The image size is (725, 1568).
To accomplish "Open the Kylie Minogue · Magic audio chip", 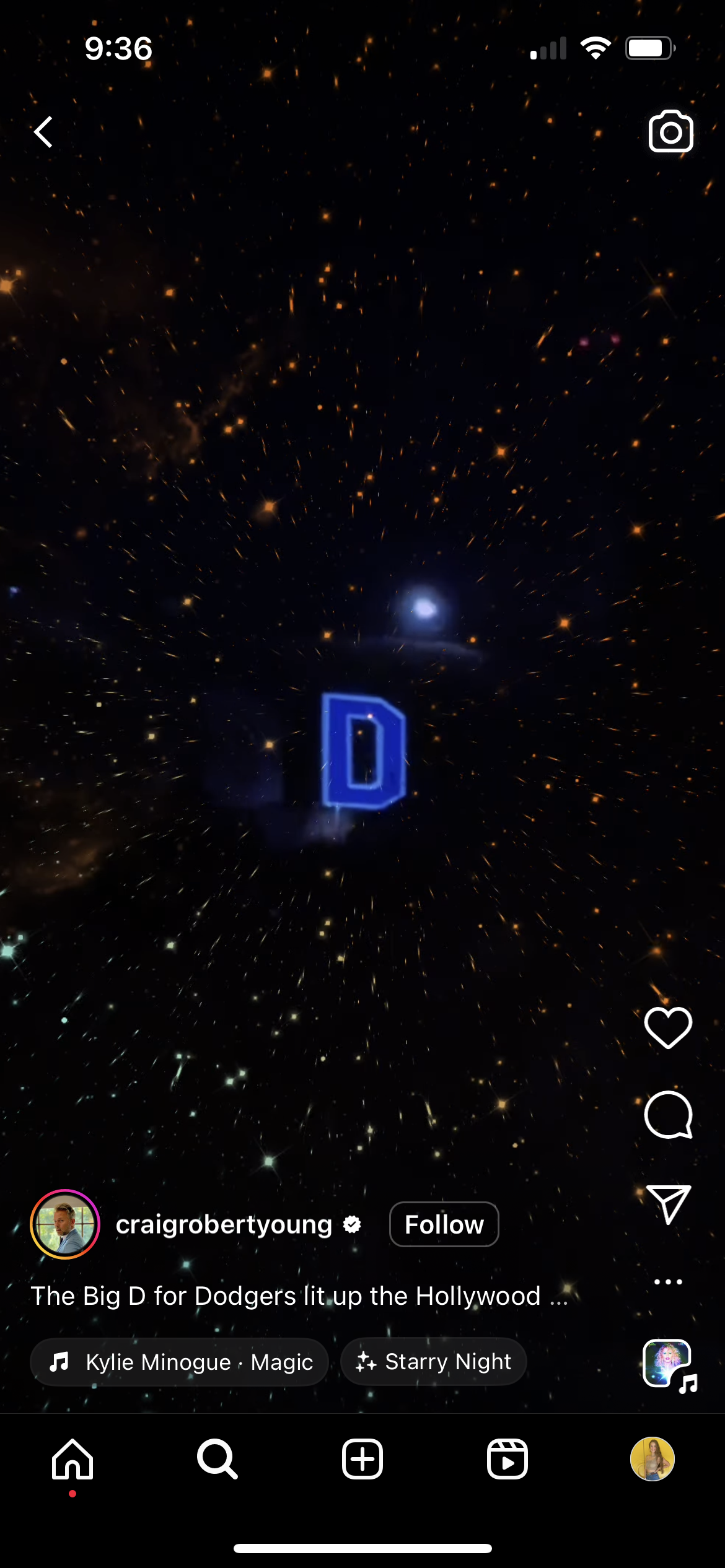I will pos(180,1362).
